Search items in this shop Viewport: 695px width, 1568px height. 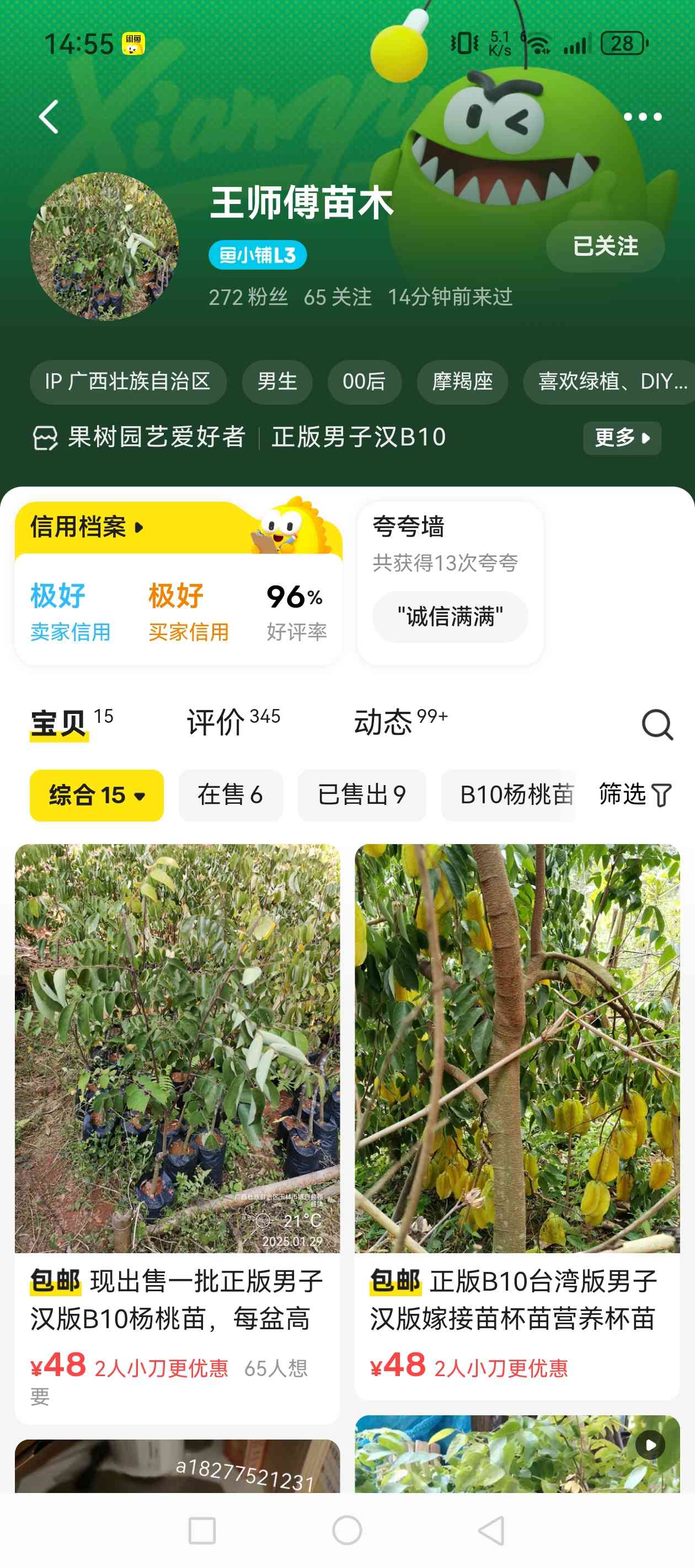click(657, 724)
